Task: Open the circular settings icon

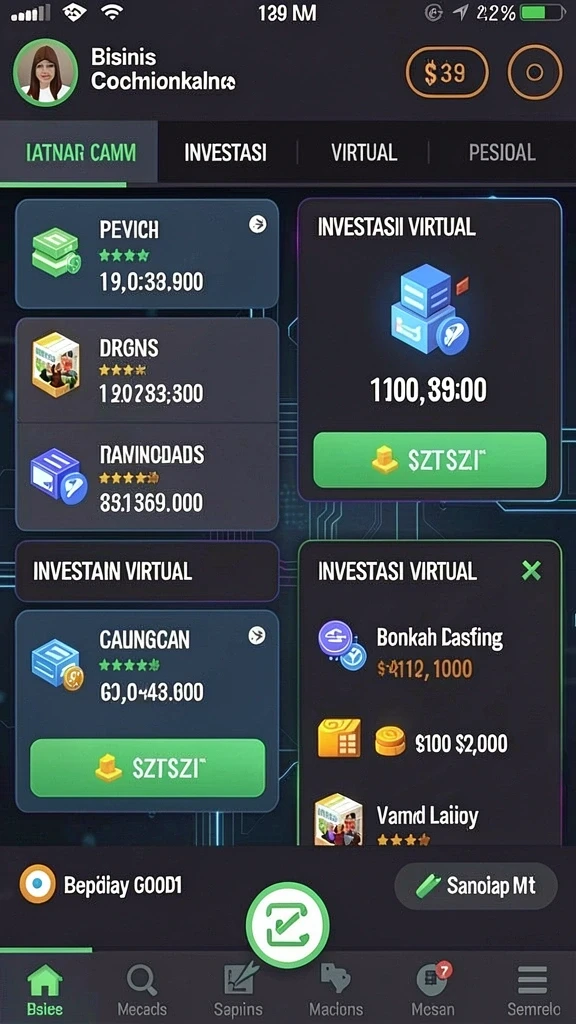Action: pos(534,72)
